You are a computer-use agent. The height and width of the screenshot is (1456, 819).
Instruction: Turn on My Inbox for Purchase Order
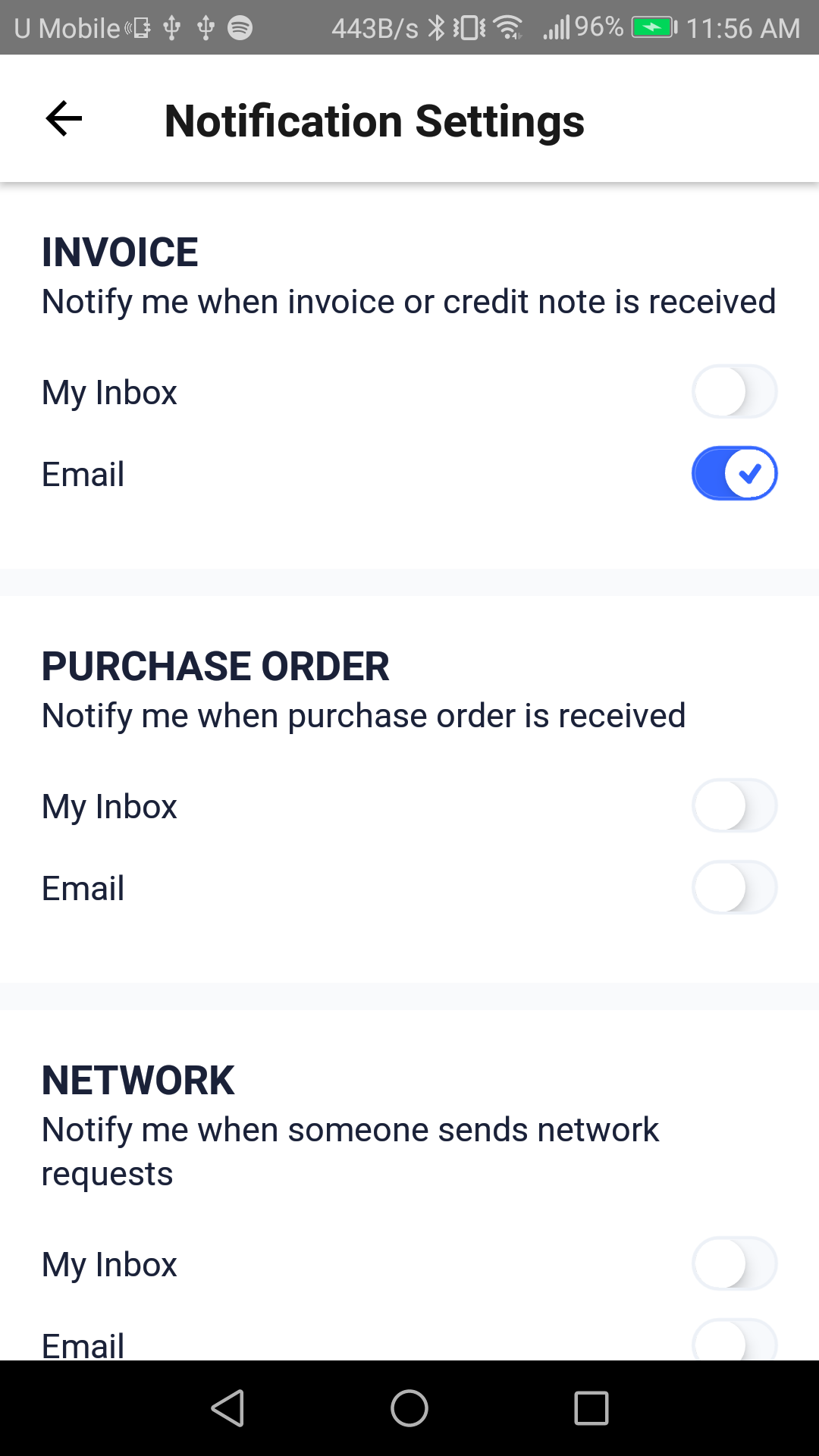pyautogui.click(x=734, y=806)
